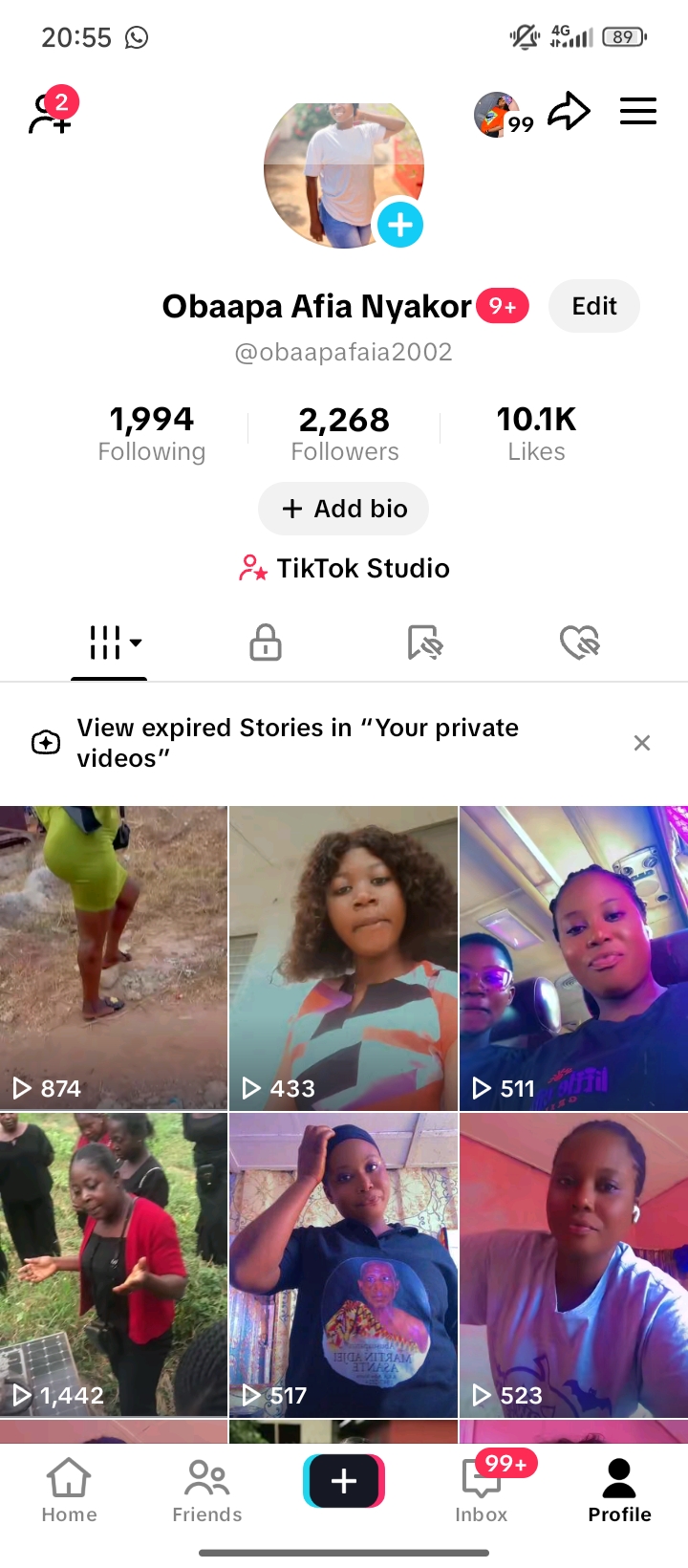Switch to the liked videos tab
The image size is (688, 1568).
pos(579,642)
